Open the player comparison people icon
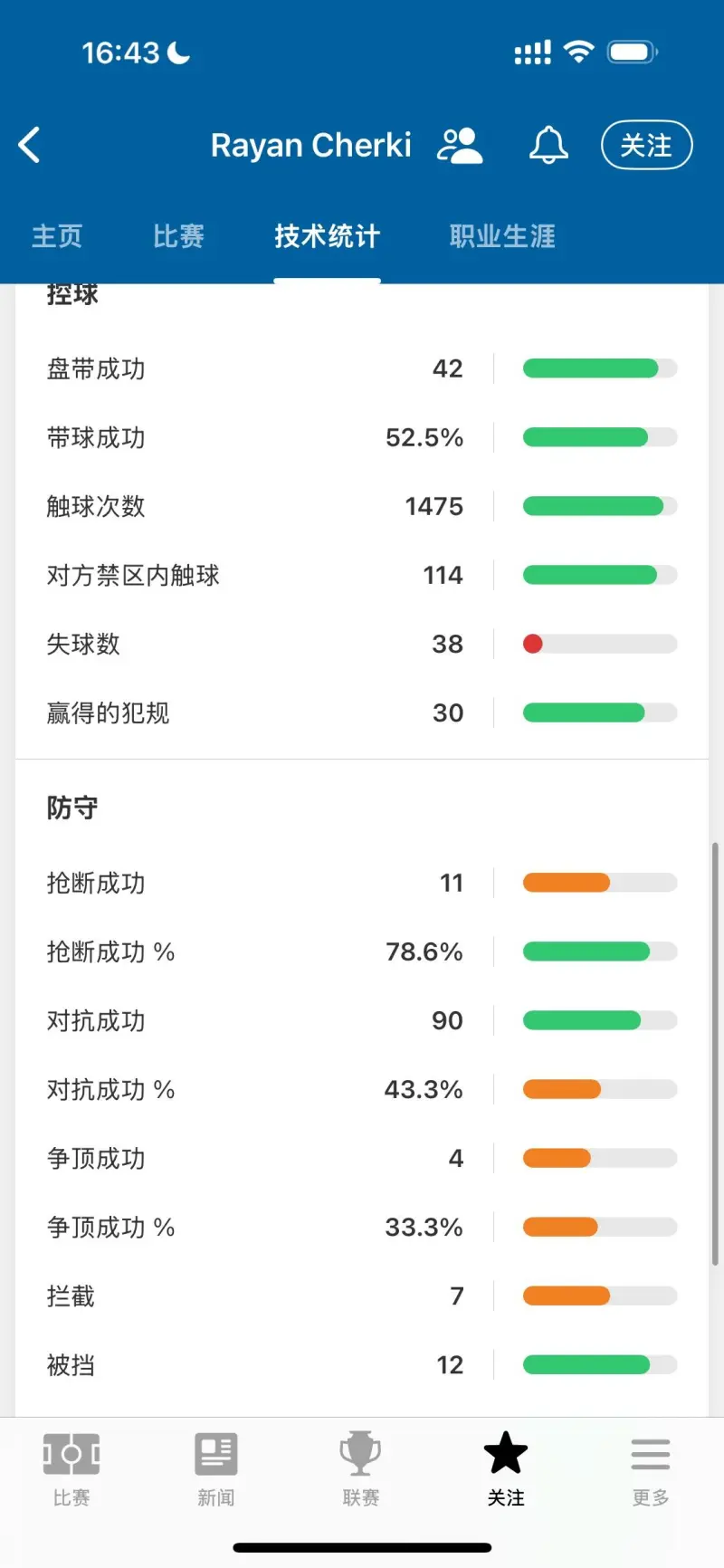This screenshot has height=1568, width=724. pos(460,145)
